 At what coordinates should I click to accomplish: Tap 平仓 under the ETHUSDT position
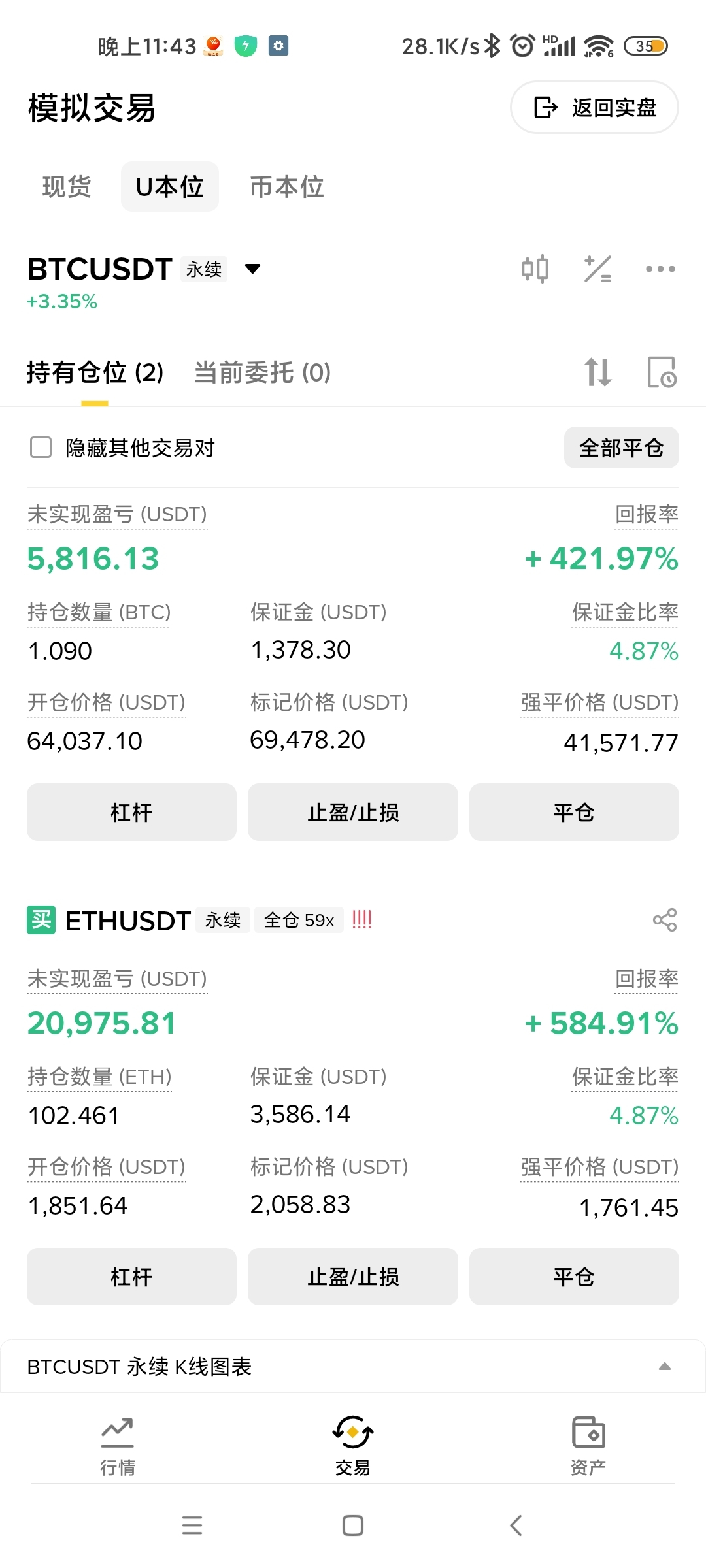[x=574, y=1277]
